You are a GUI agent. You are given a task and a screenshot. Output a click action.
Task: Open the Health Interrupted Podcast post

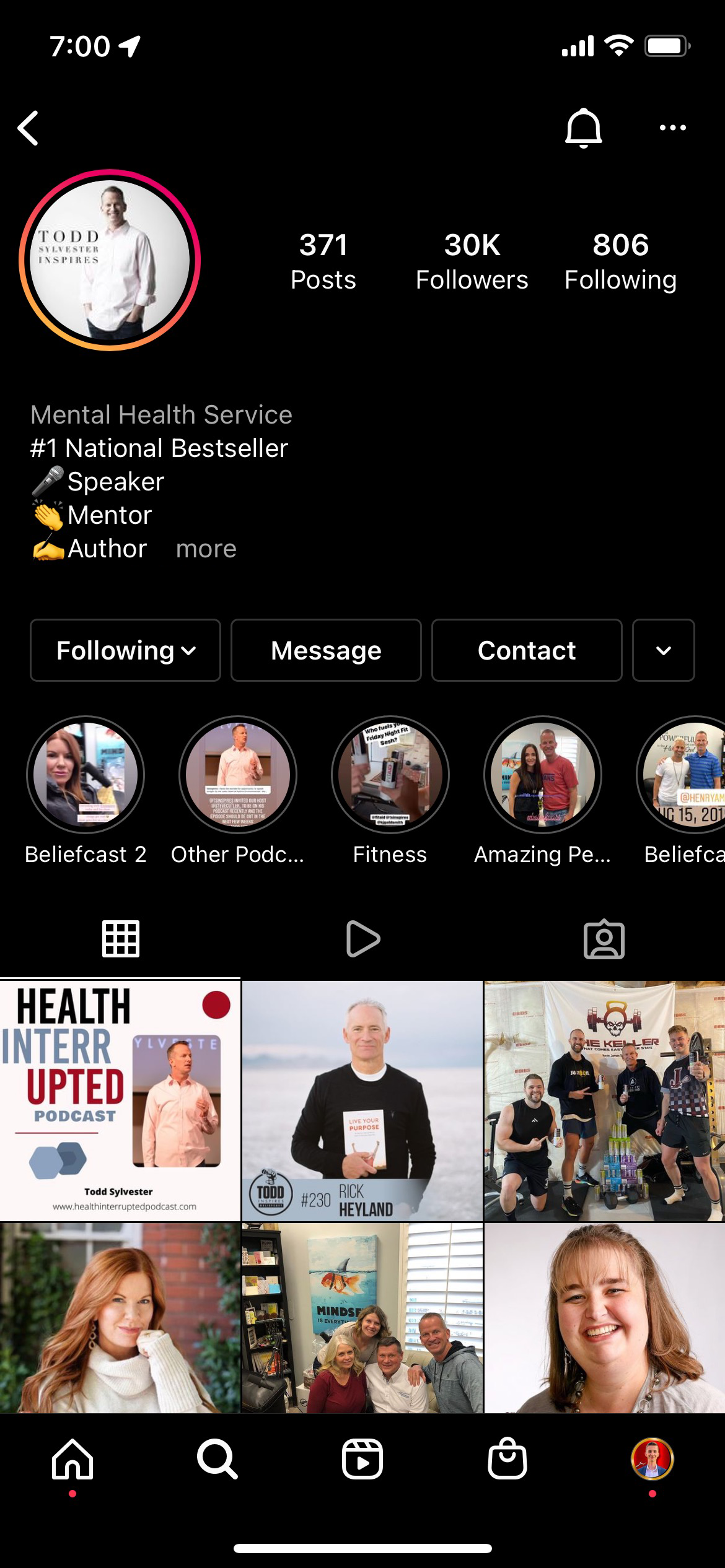pos(120,1100)
